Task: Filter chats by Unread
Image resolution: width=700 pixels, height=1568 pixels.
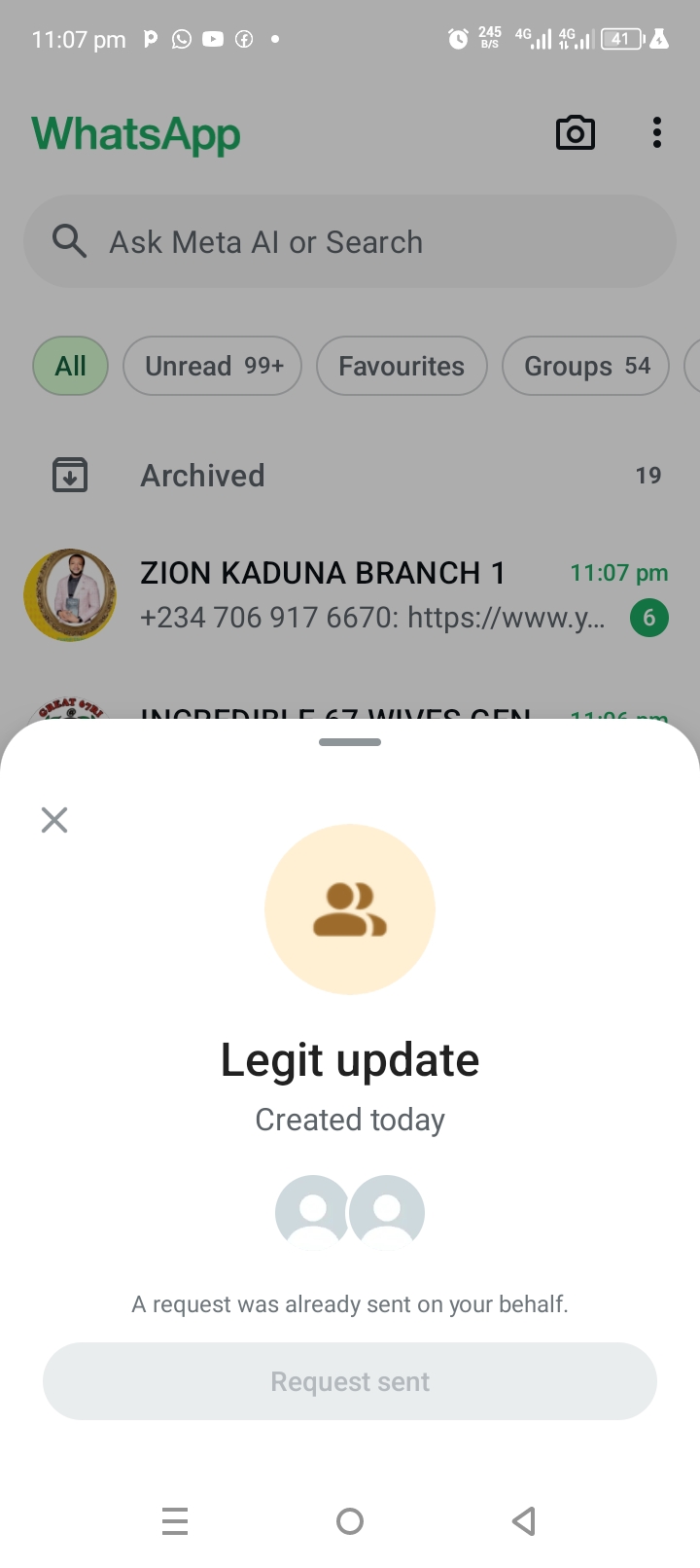Action: 213,366
